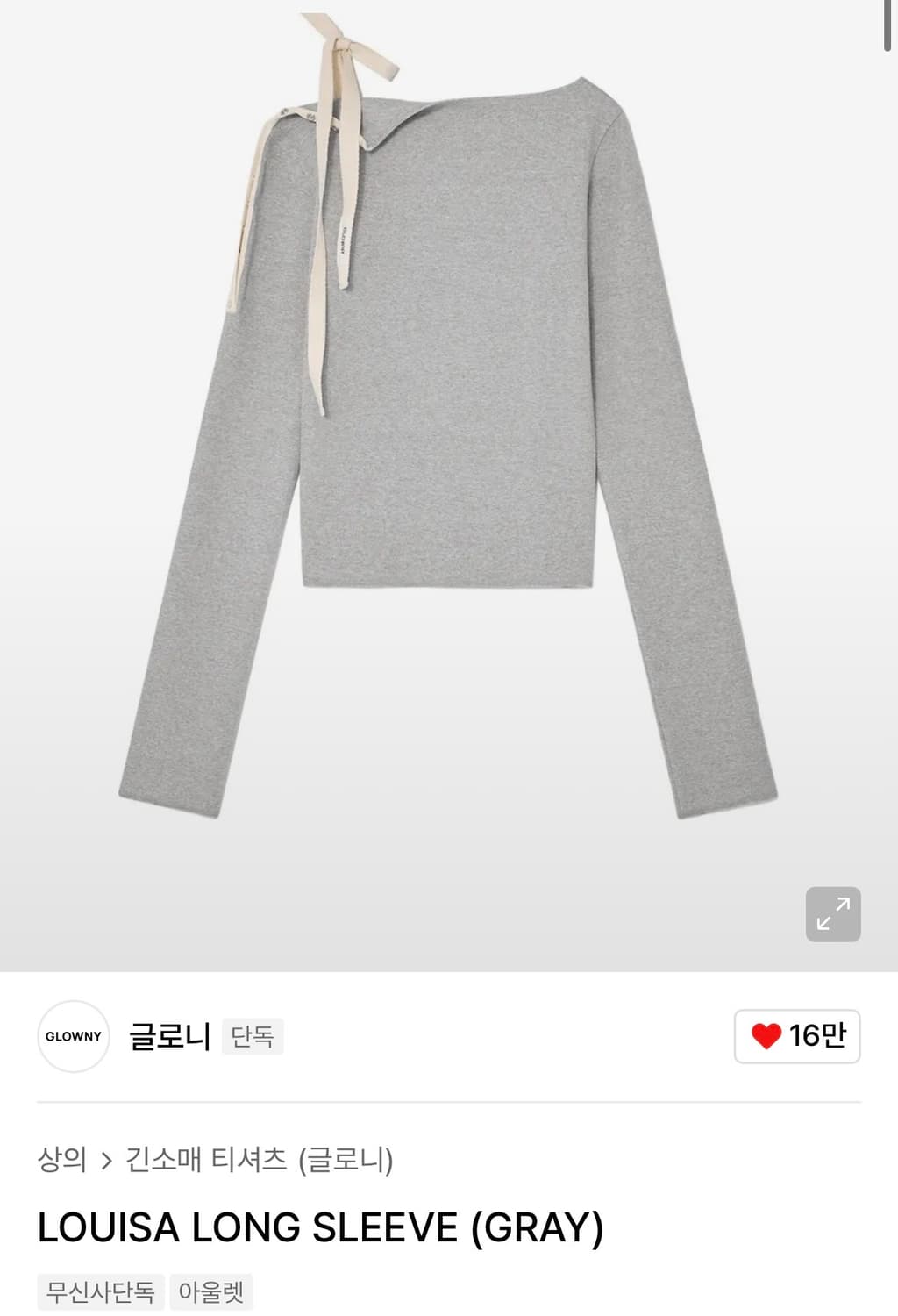Click the chevron between 상의 and 긴소매 티셔츠
The width and height of the screenshot is (898, 1316).
[x=108, y=1158]
